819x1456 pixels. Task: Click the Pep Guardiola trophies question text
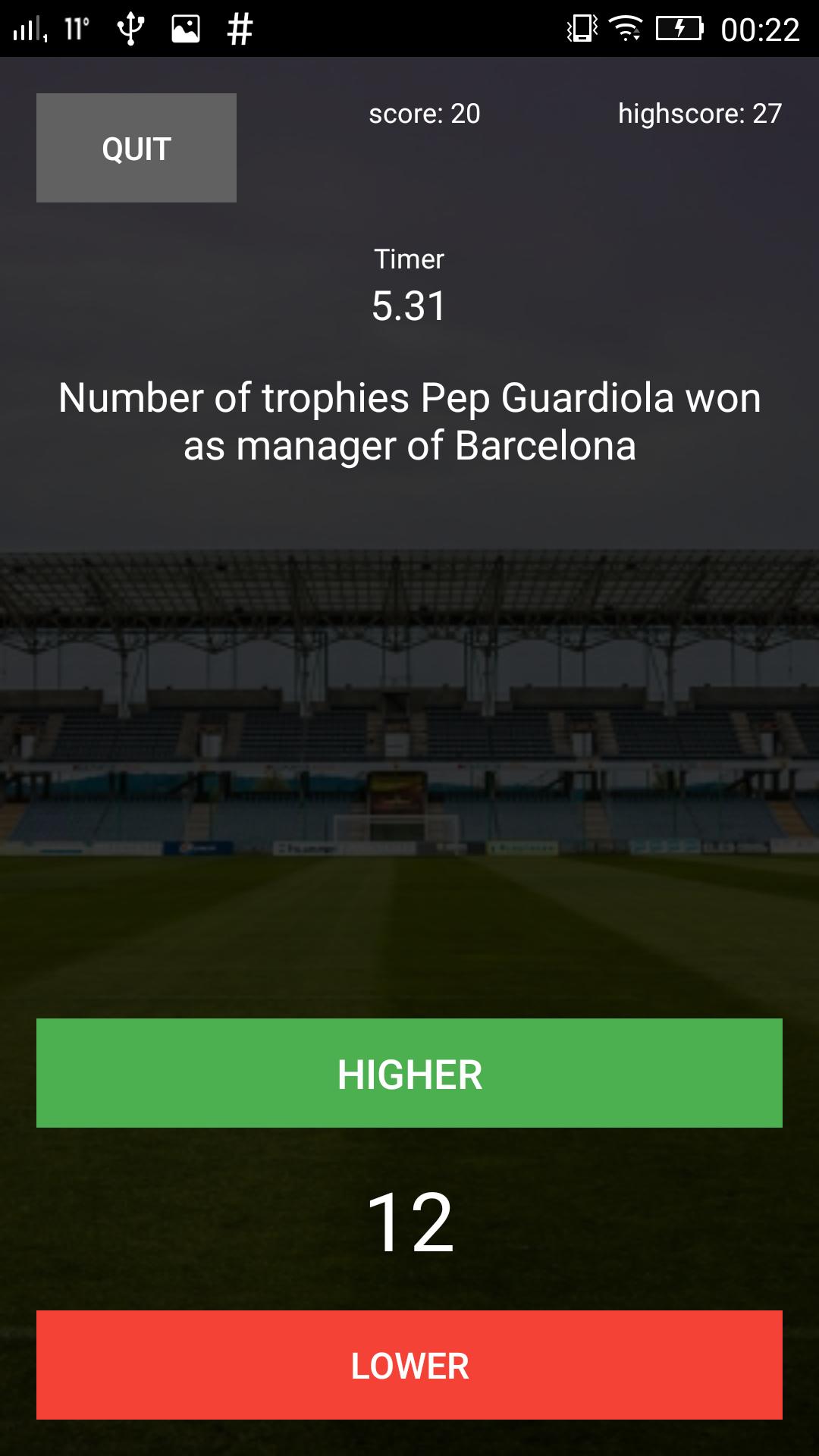[x=409, y=419]
